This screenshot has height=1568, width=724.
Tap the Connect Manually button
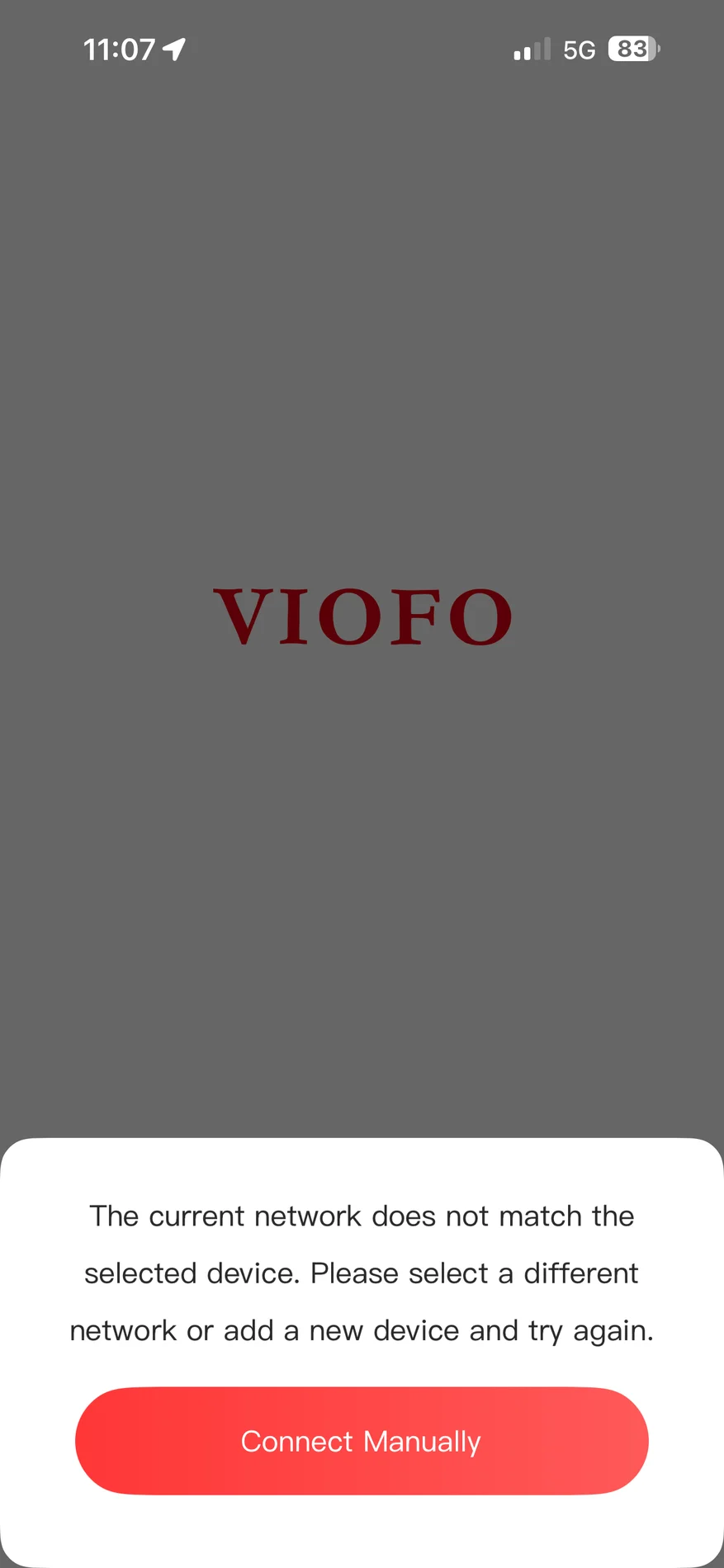tap(362, 1441)
